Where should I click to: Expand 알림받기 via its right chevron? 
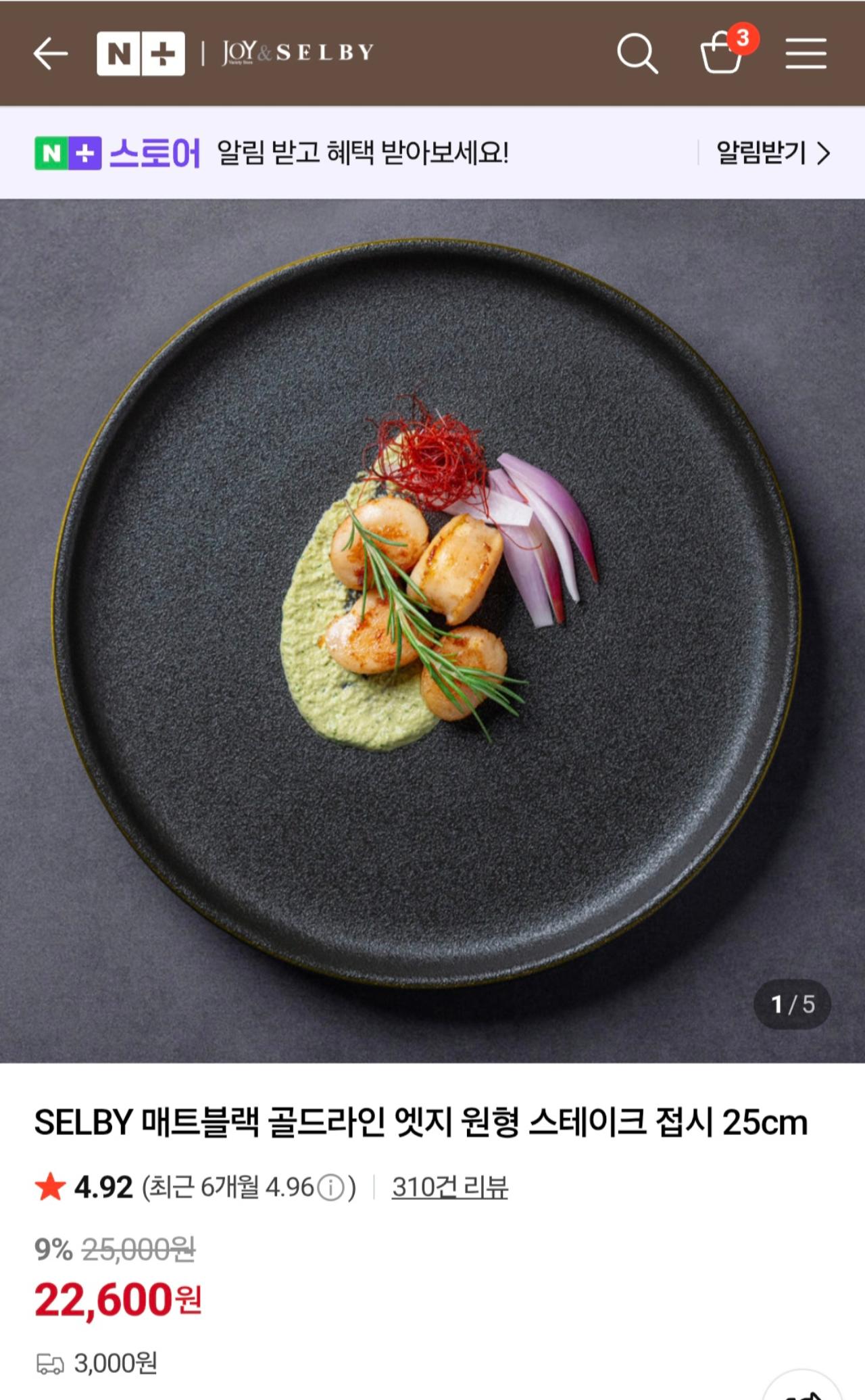coord(823,154)
